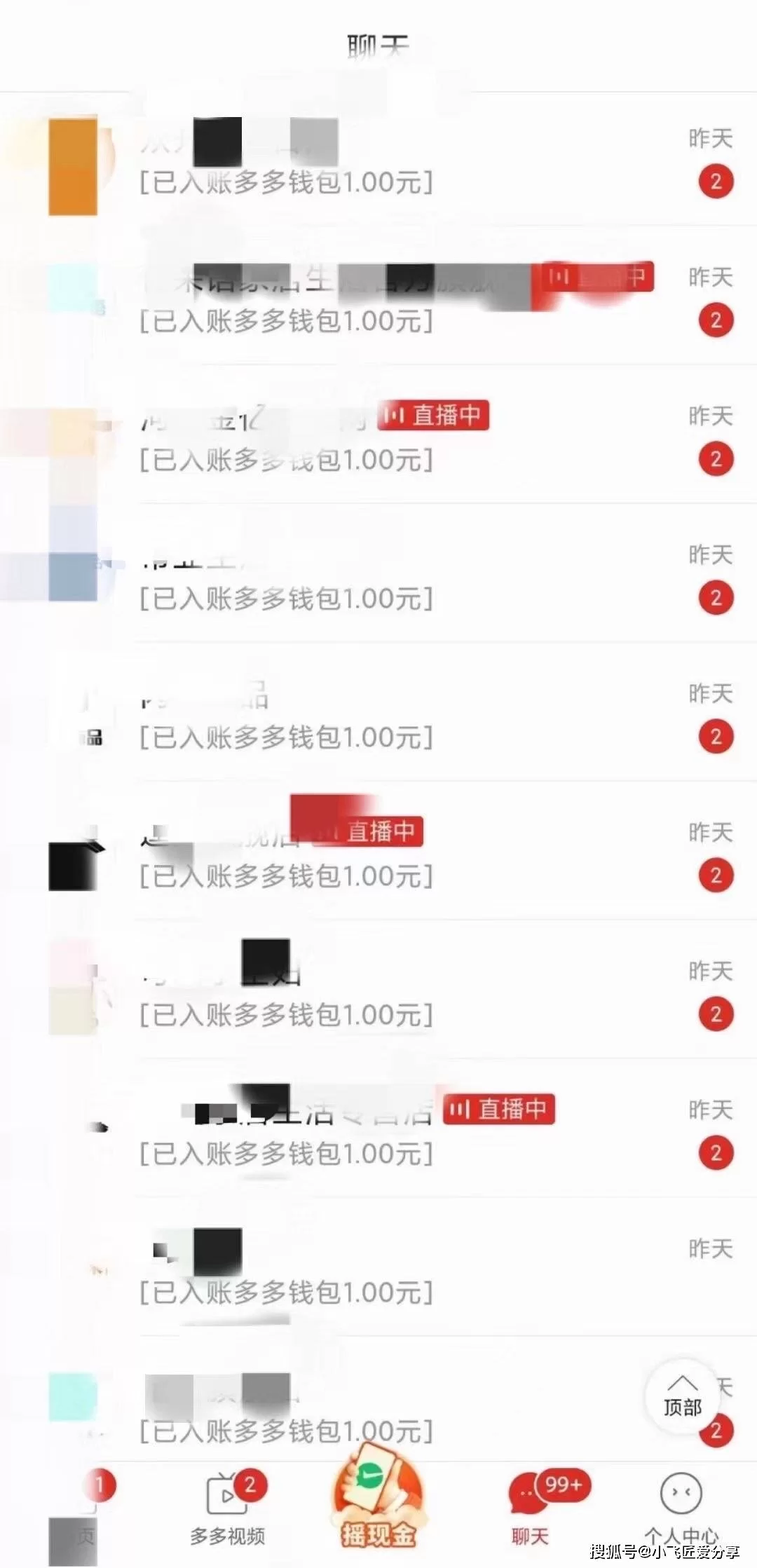Tap the 摇现金 shake cash icon
The width and height of the screenshot is (757, 1568).
376,1500
